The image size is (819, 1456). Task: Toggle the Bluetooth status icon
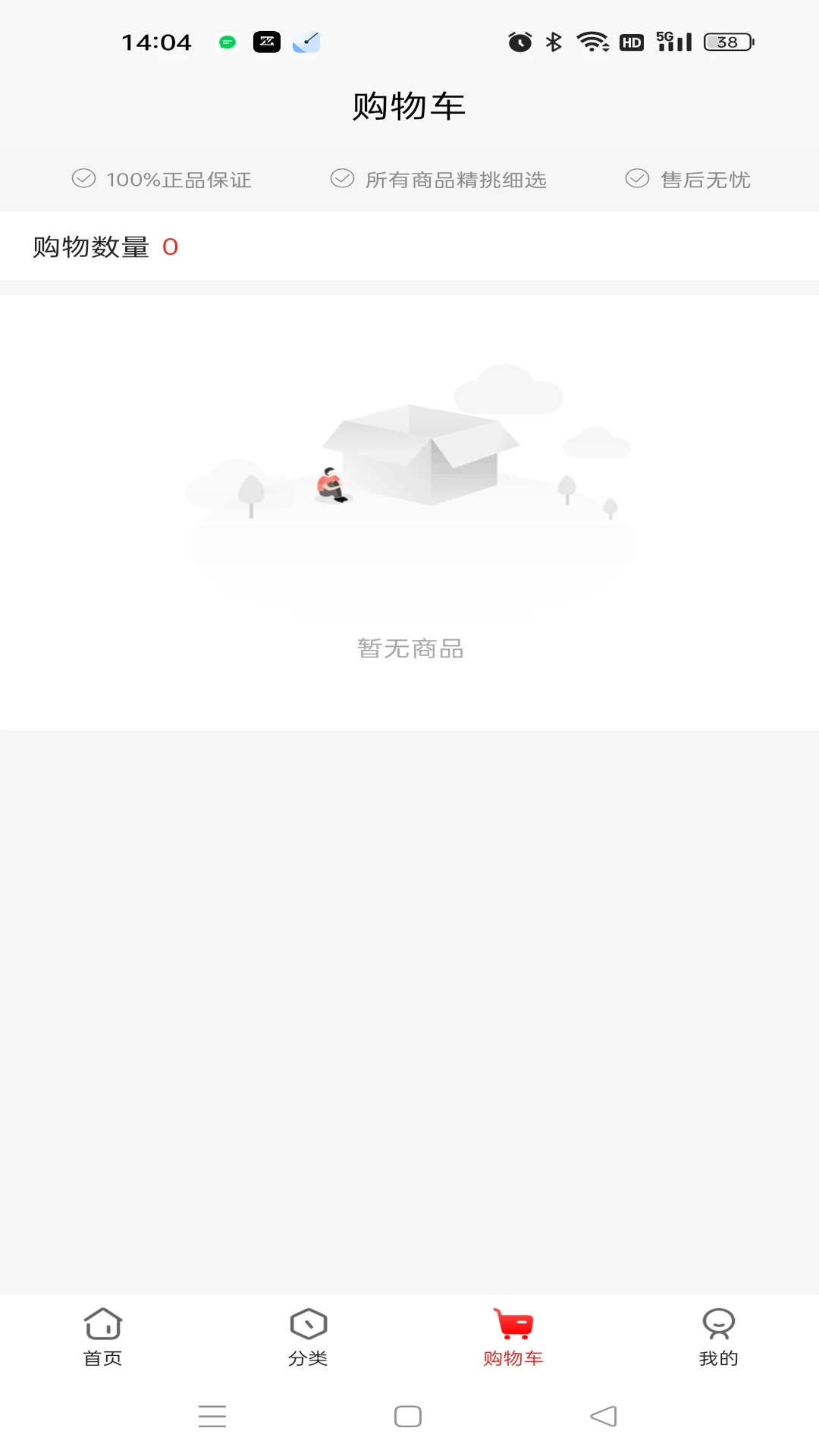(x=554, y=42)
